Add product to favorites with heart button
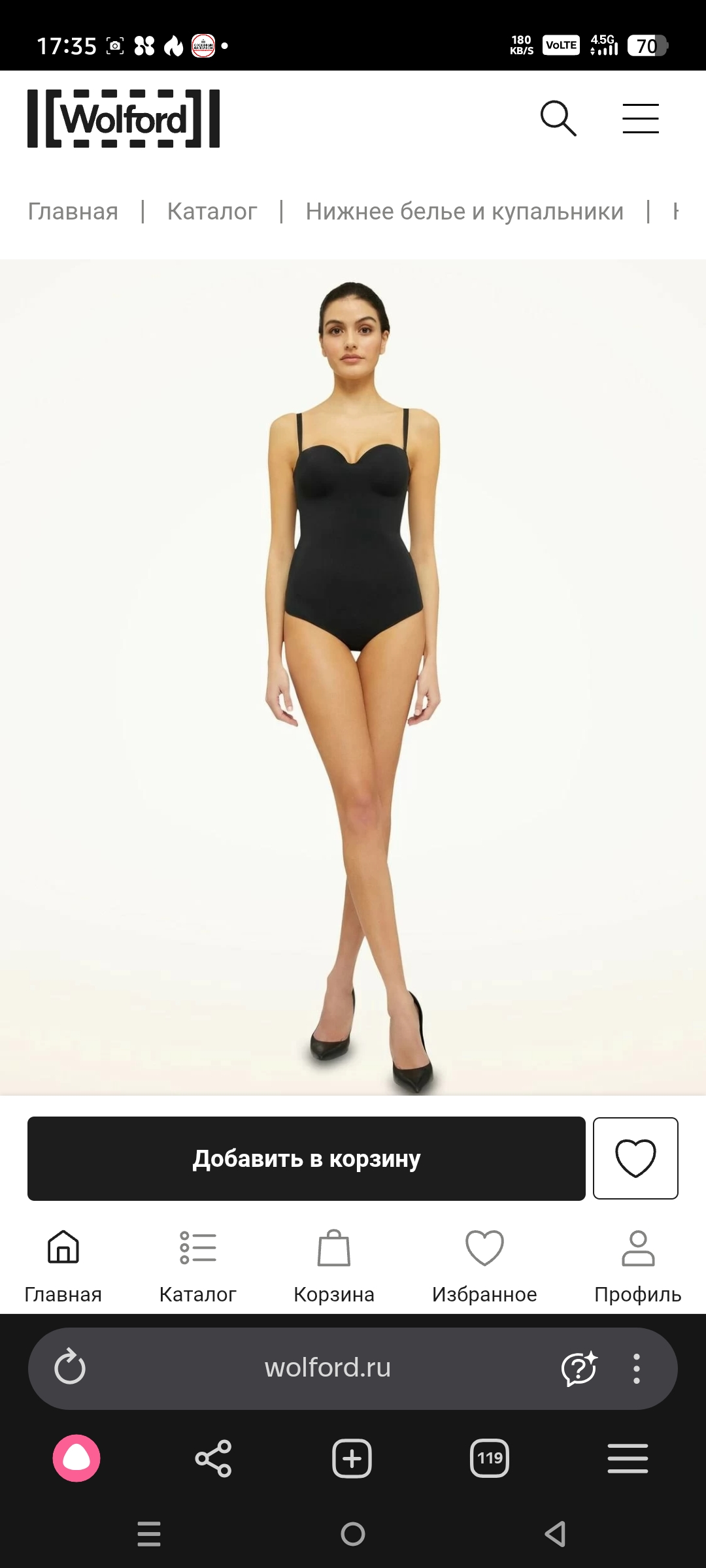706x1568 pixels. pyautogui.click(x=635, y=1158)
